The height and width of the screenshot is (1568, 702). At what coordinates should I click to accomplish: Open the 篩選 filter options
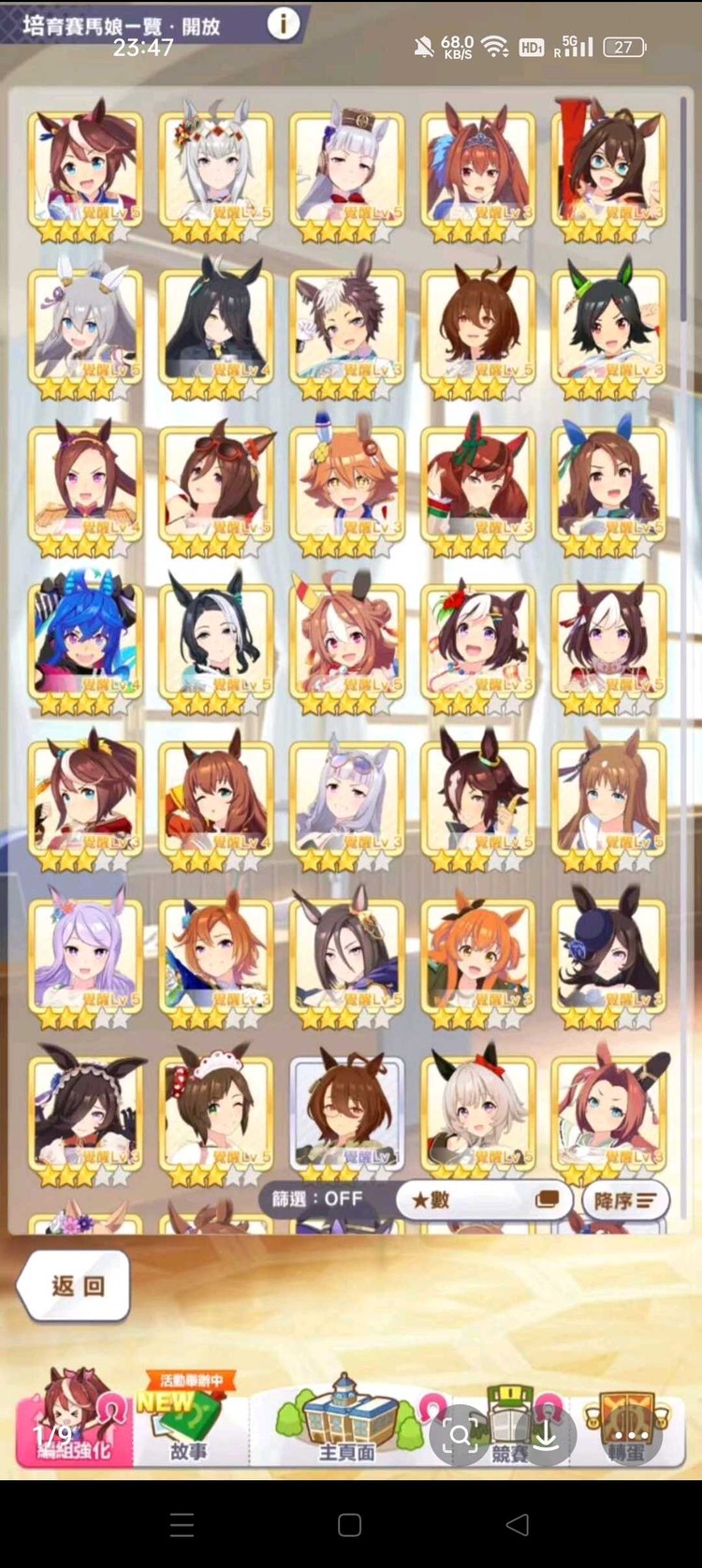coord(318,1198)
